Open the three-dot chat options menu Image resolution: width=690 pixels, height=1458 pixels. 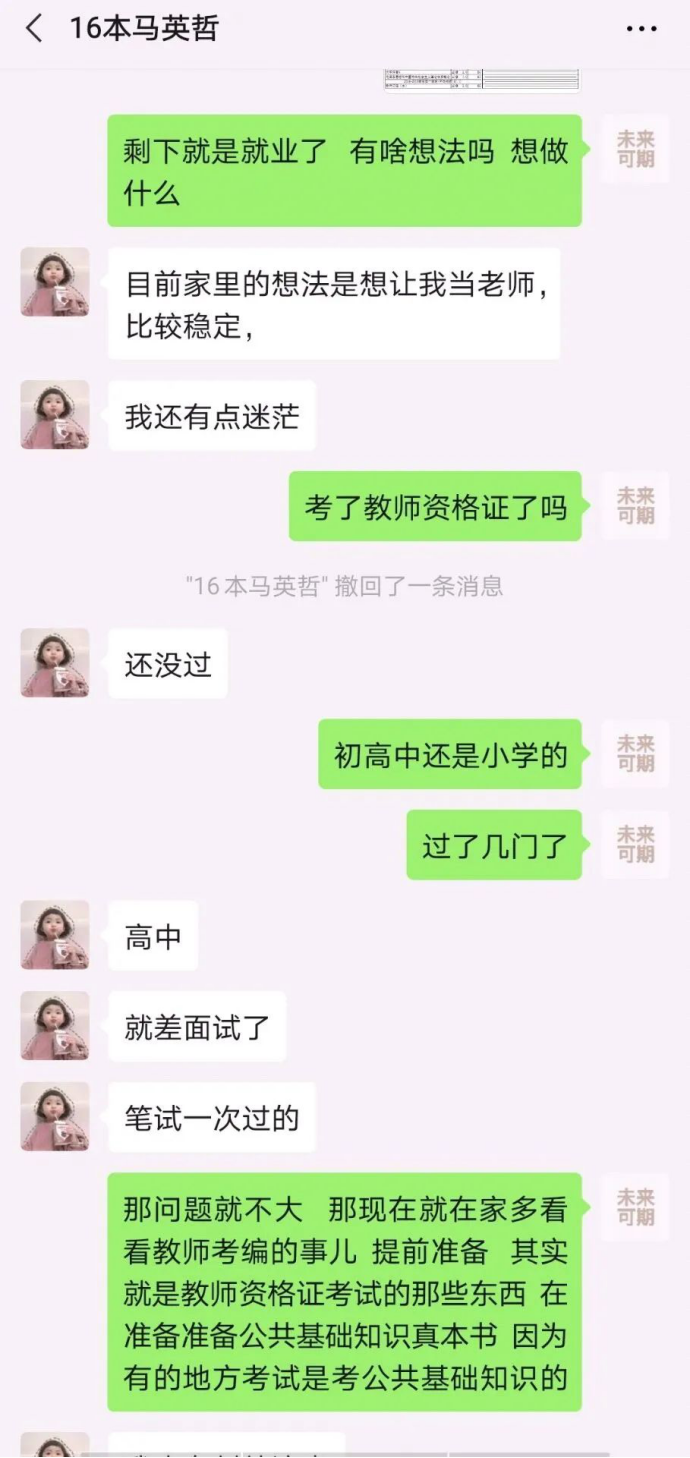point(641,29)
